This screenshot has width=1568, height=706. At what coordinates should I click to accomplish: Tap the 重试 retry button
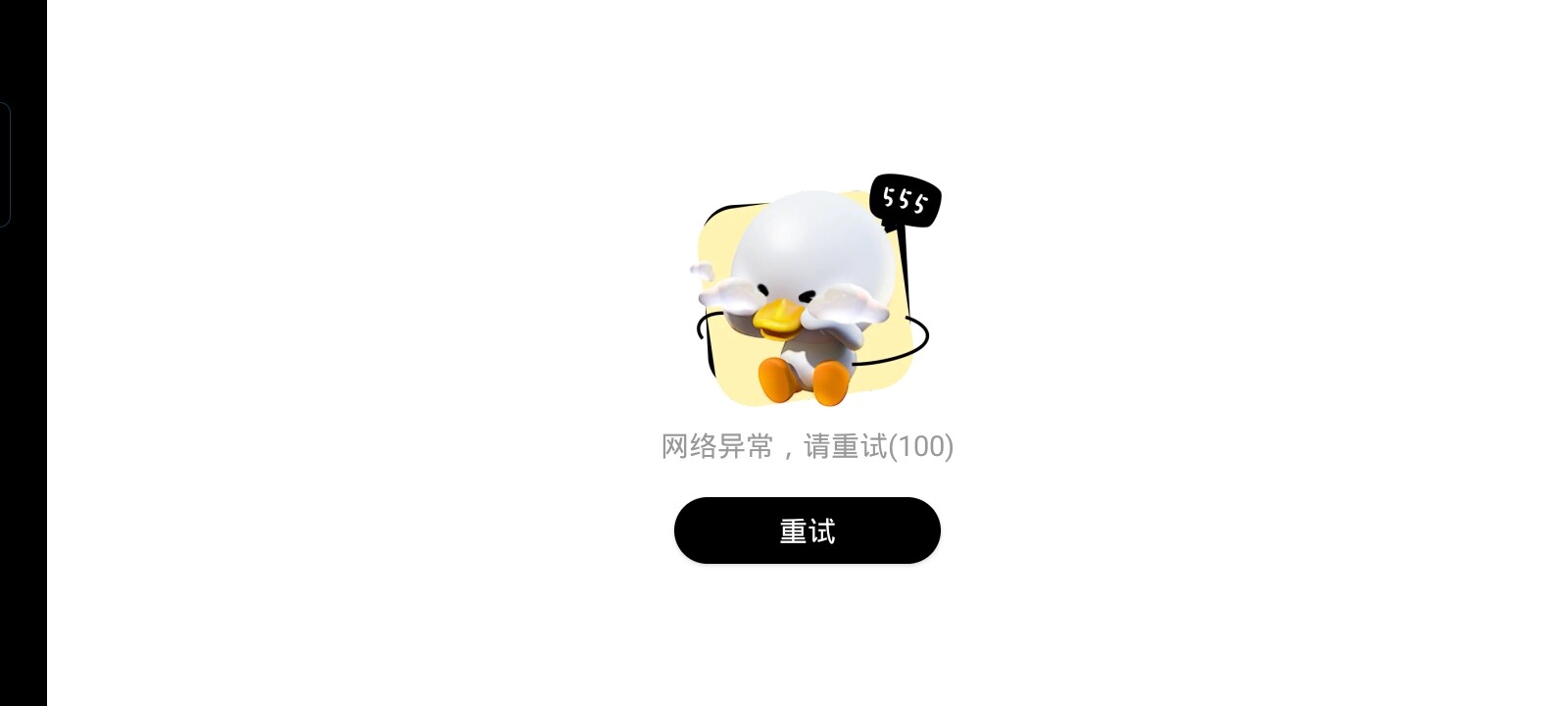tap(807, 530)
